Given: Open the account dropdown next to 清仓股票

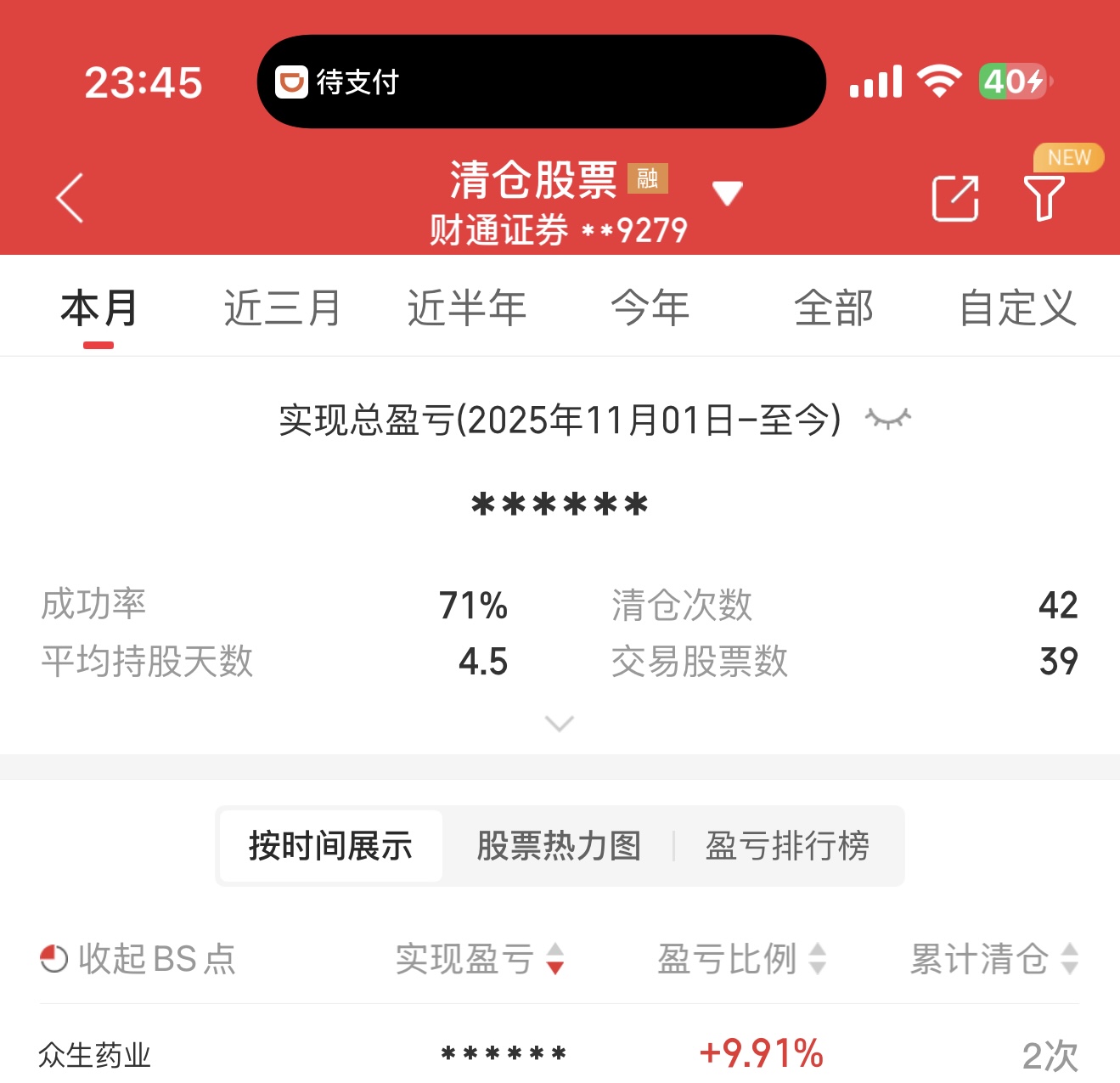Looking at the screenshot, I should (x=727, y=194).
